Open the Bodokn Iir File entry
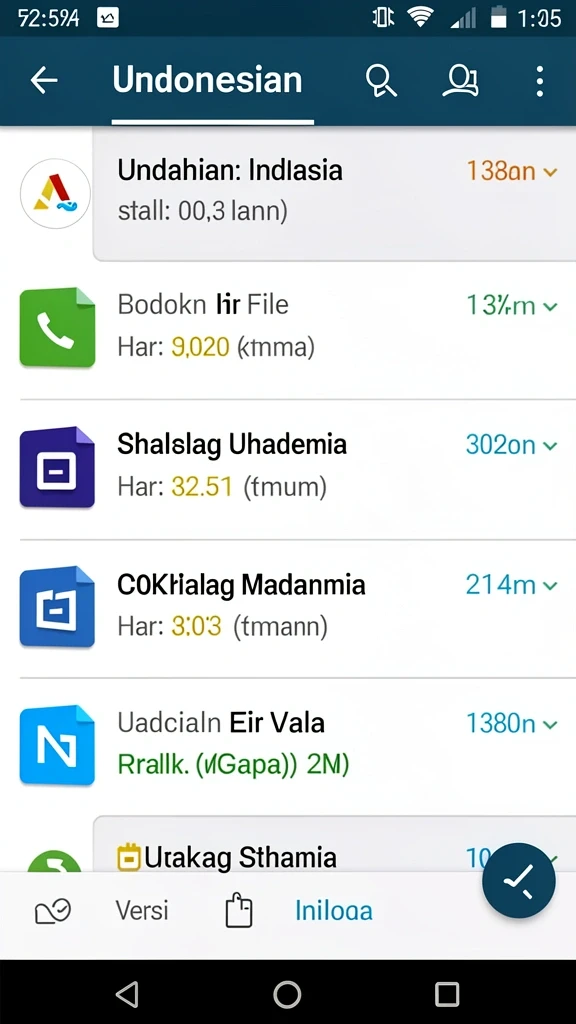Viewport: 576px width, 1024px height. (x=288, y=328)
